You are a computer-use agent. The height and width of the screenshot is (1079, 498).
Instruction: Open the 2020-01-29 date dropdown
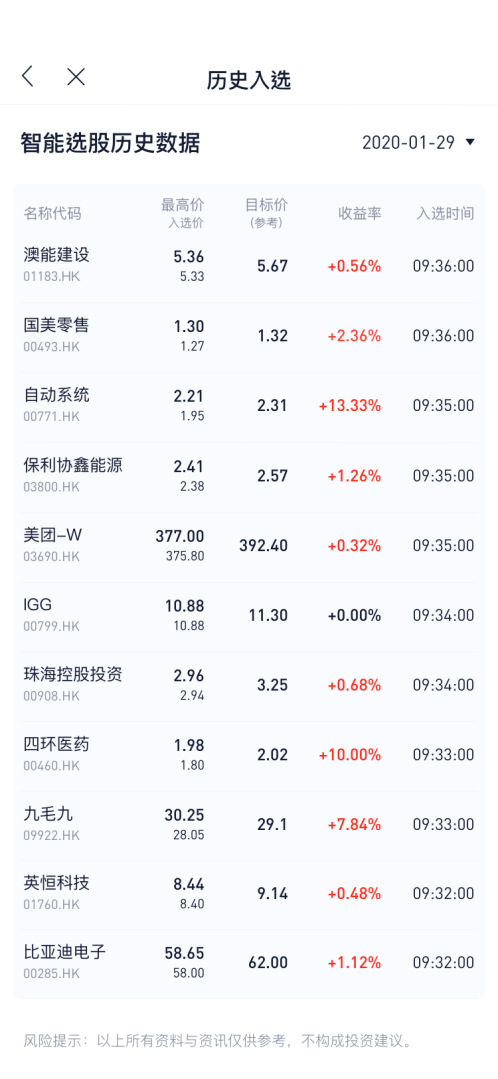tap(418, 142)
